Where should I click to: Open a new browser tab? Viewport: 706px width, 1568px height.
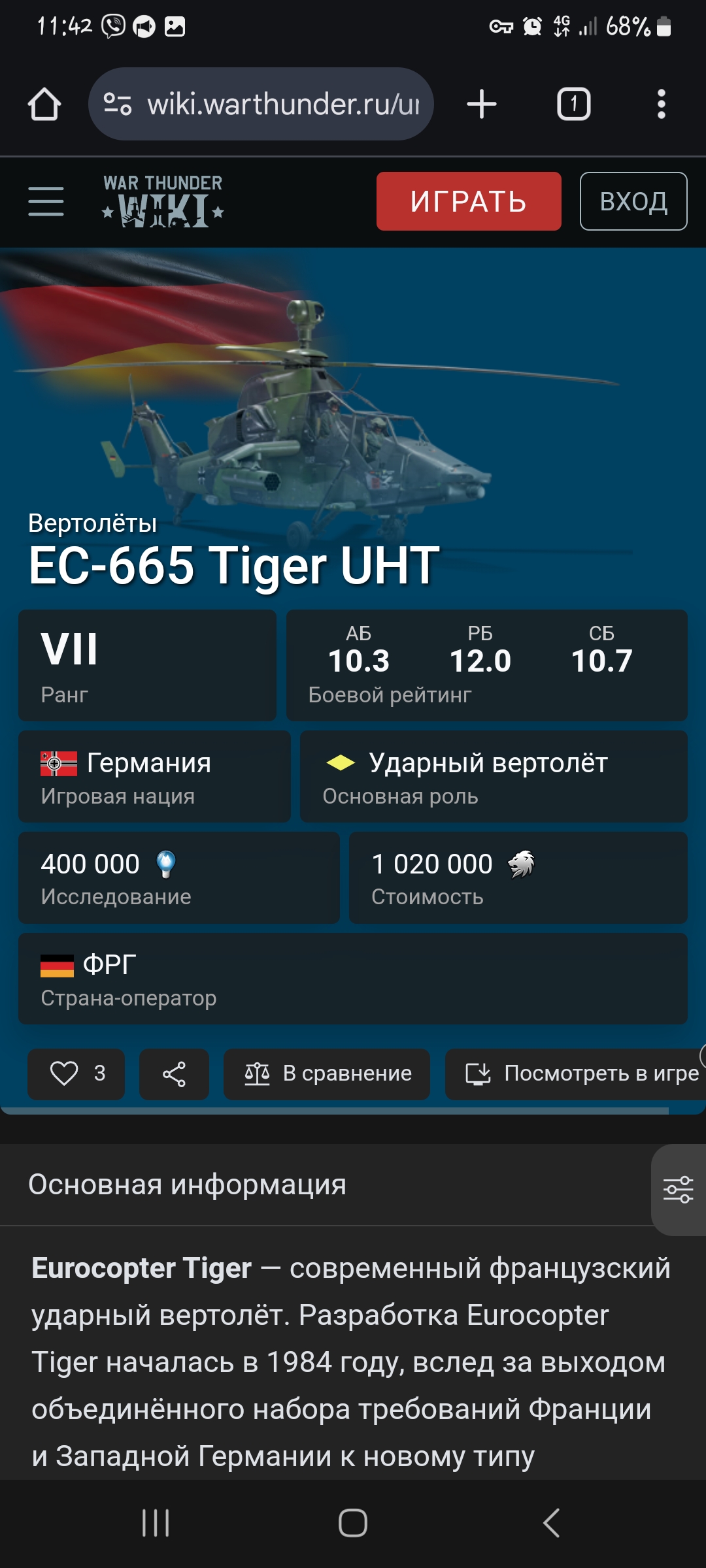482,105
